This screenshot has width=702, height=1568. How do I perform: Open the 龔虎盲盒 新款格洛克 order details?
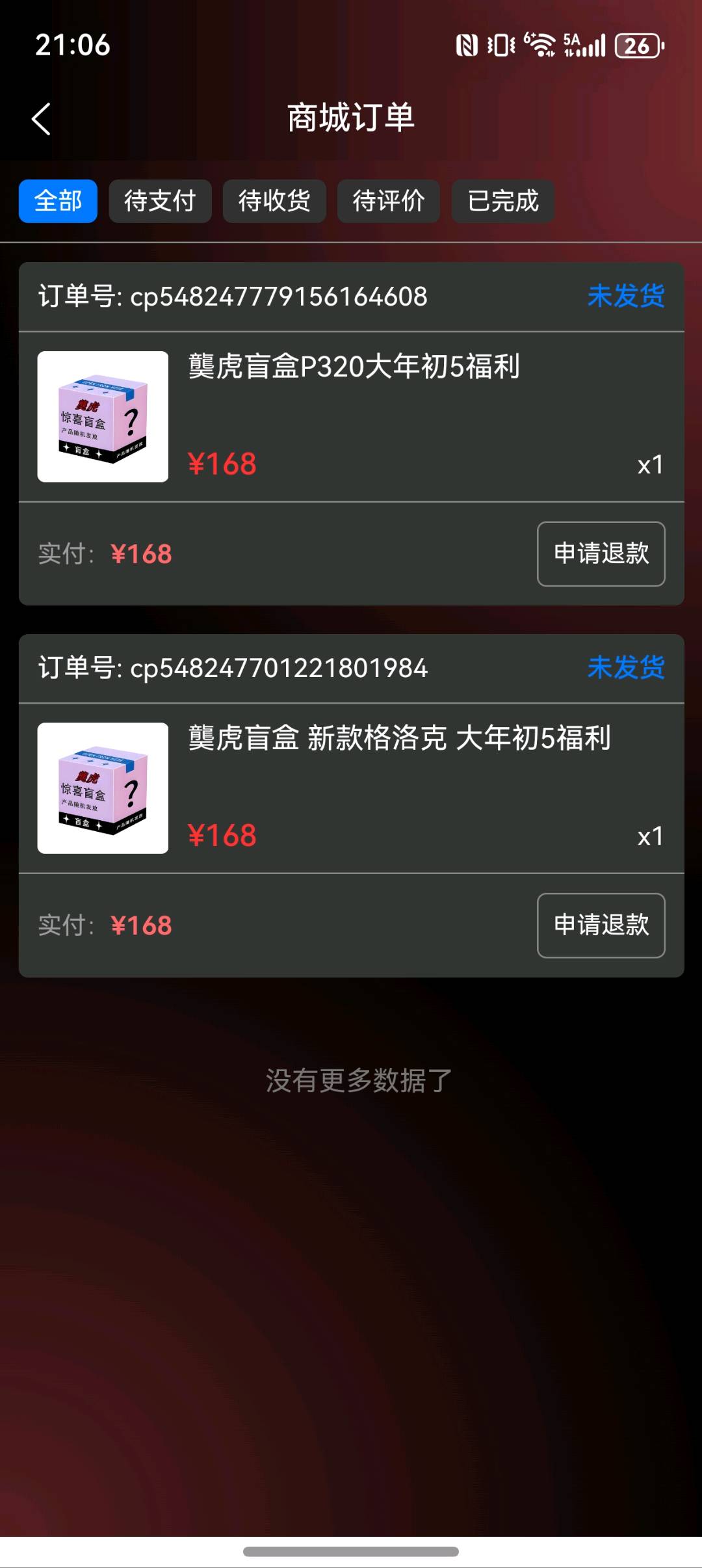pos(399,739)
